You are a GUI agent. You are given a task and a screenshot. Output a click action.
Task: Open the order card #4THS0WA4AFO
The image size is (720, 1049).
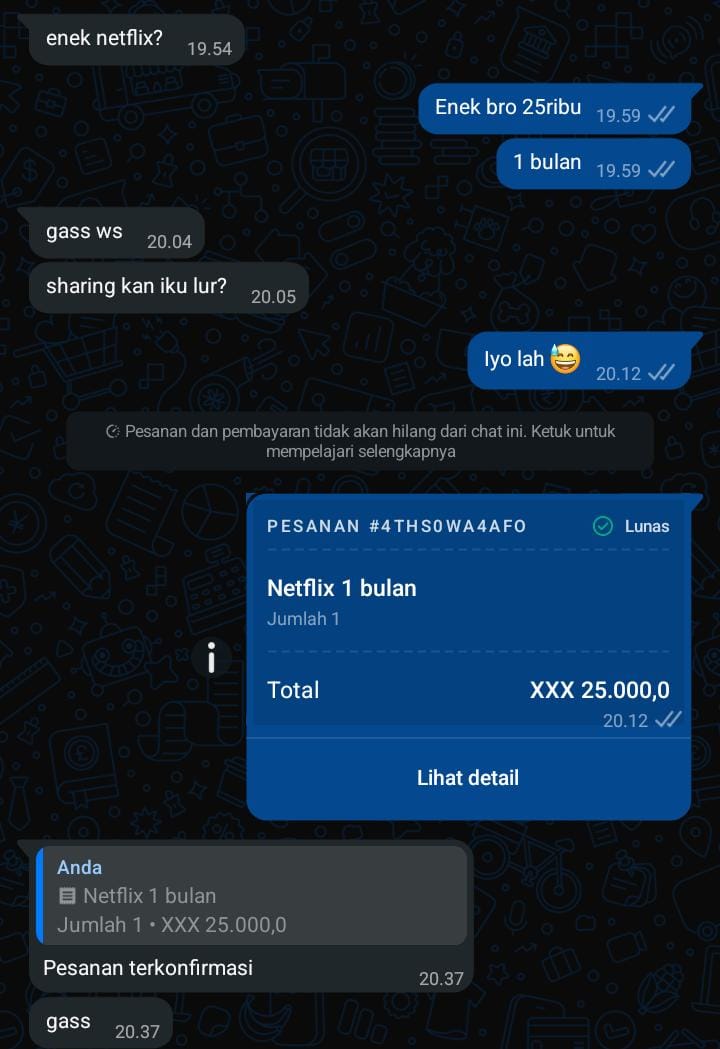click(468, 610)
